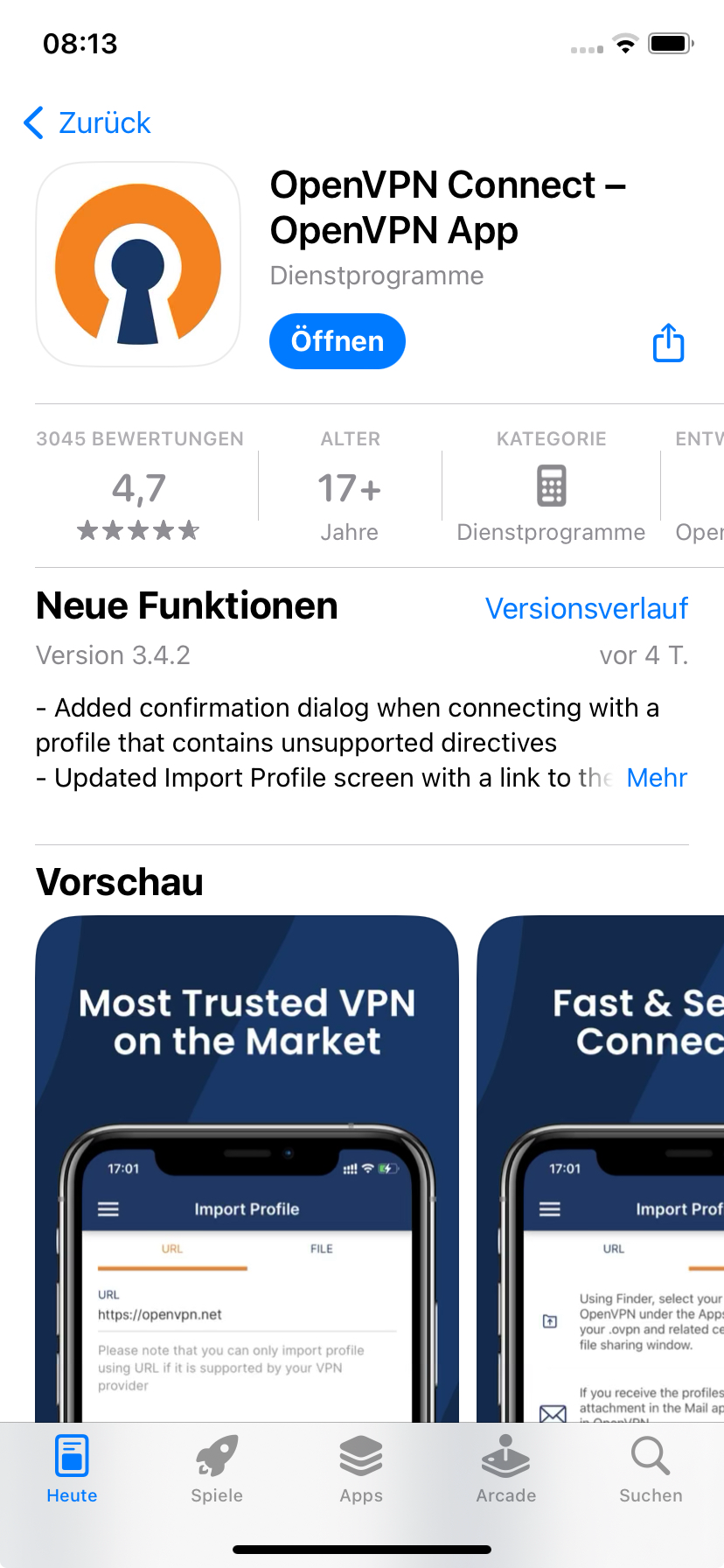View the Most Trusted VPN preview screenshot
Screen dimensions: 724x1568
[x=247, y=1164]
